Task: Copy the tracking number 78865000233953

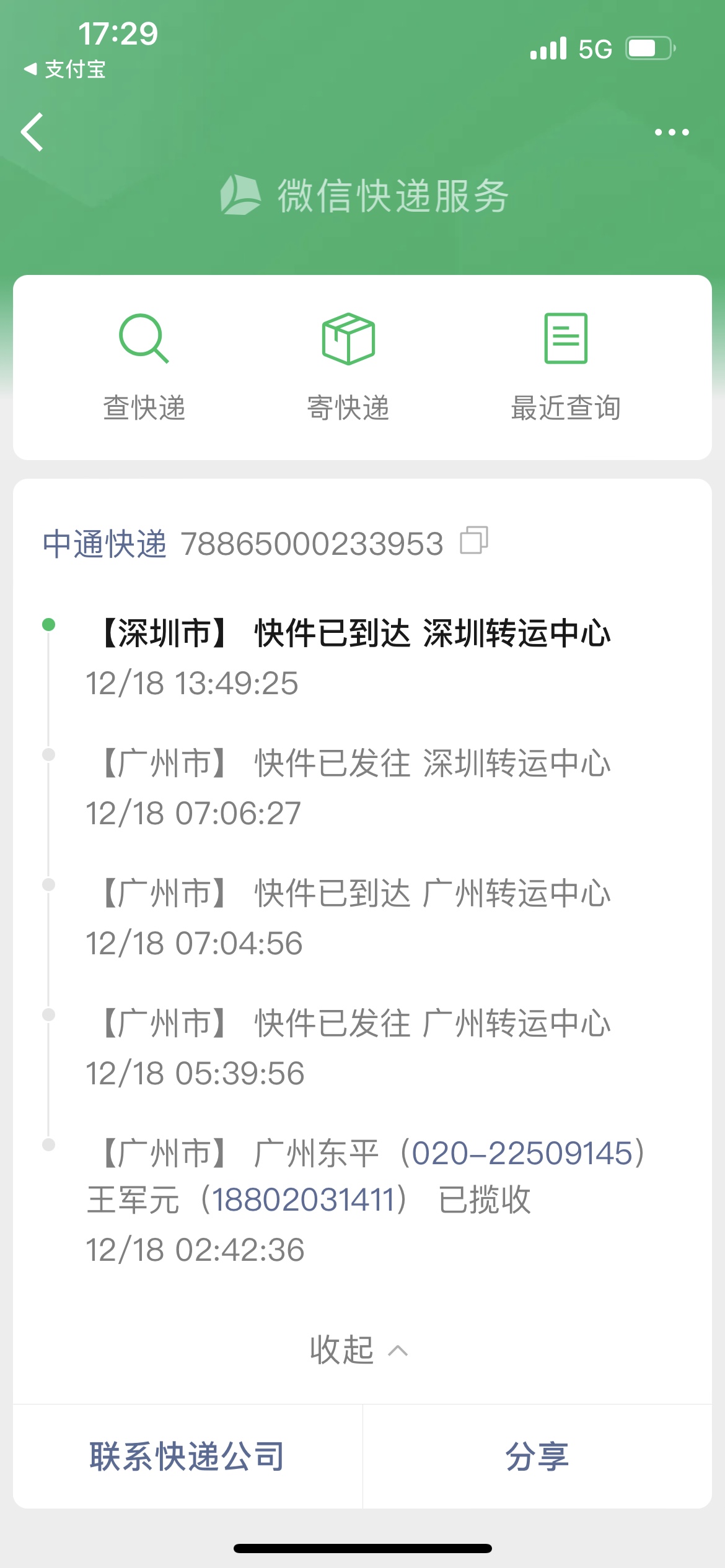Action: click(474, 541)
